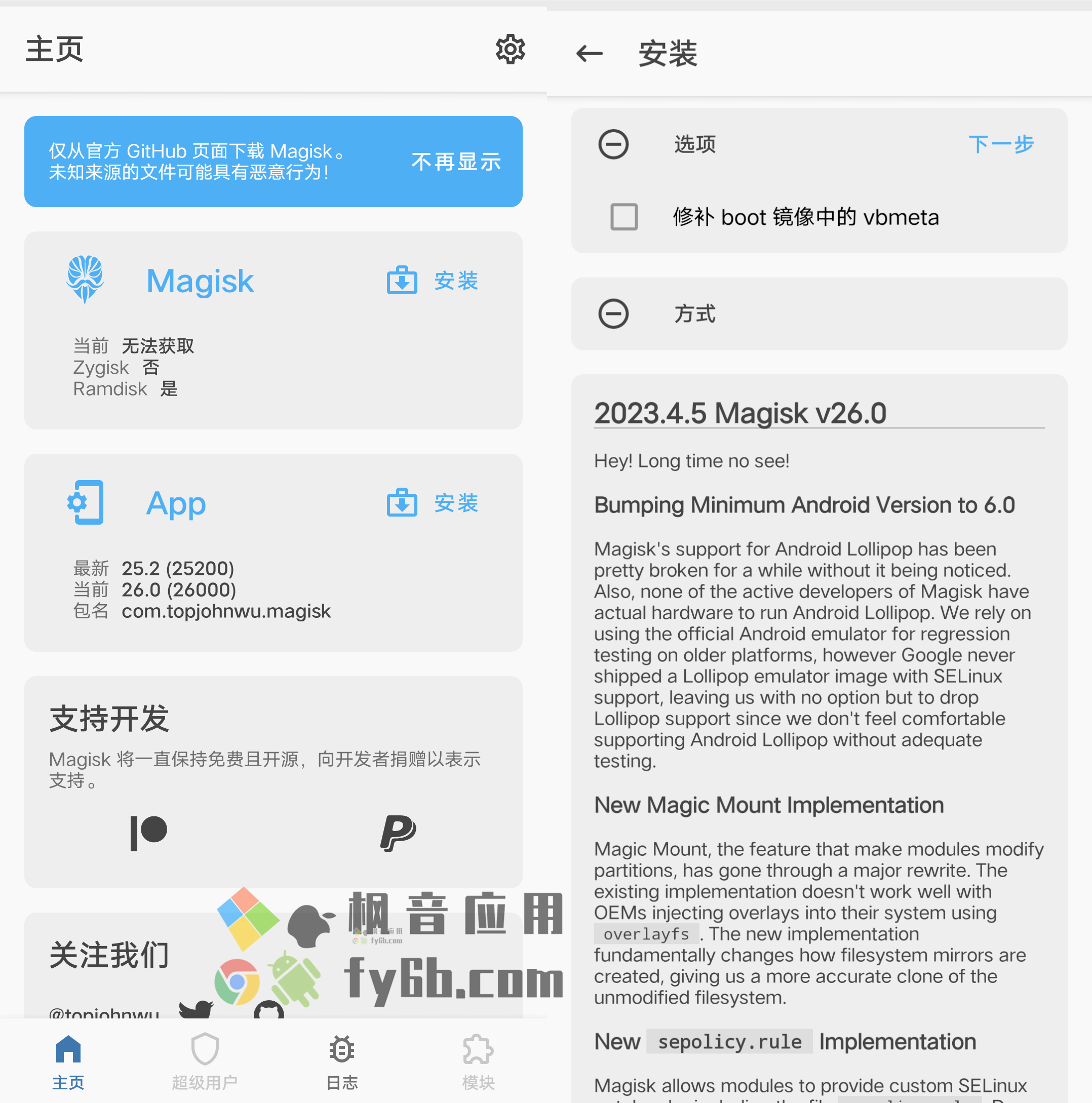
Task: Open the Patreon donation link
Action: (148, 833)
